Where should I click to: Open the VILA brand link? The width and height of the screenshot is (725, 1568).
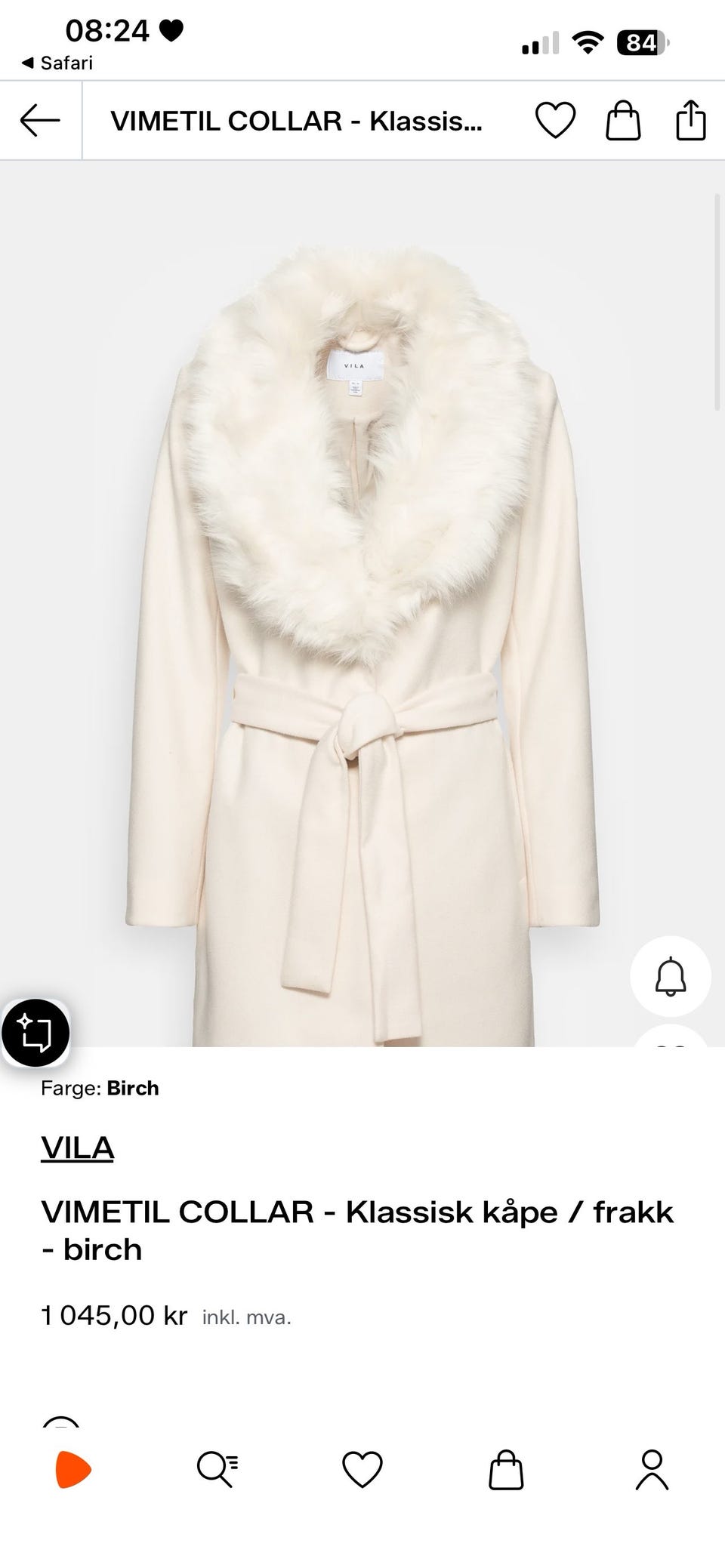(x=77, y=1148)
